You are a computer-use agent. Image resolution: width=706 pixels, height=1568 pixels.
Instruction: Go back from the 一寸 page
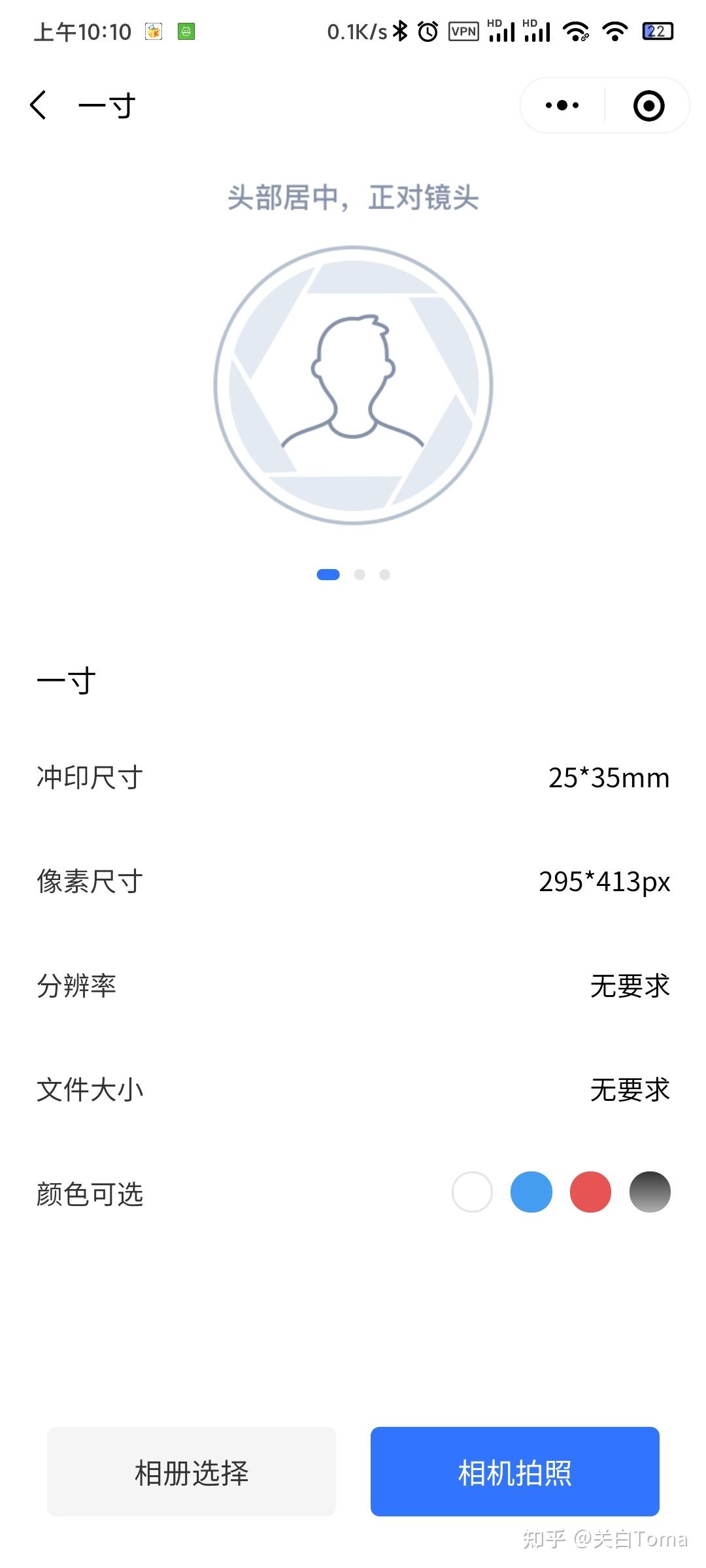(39, 105)
